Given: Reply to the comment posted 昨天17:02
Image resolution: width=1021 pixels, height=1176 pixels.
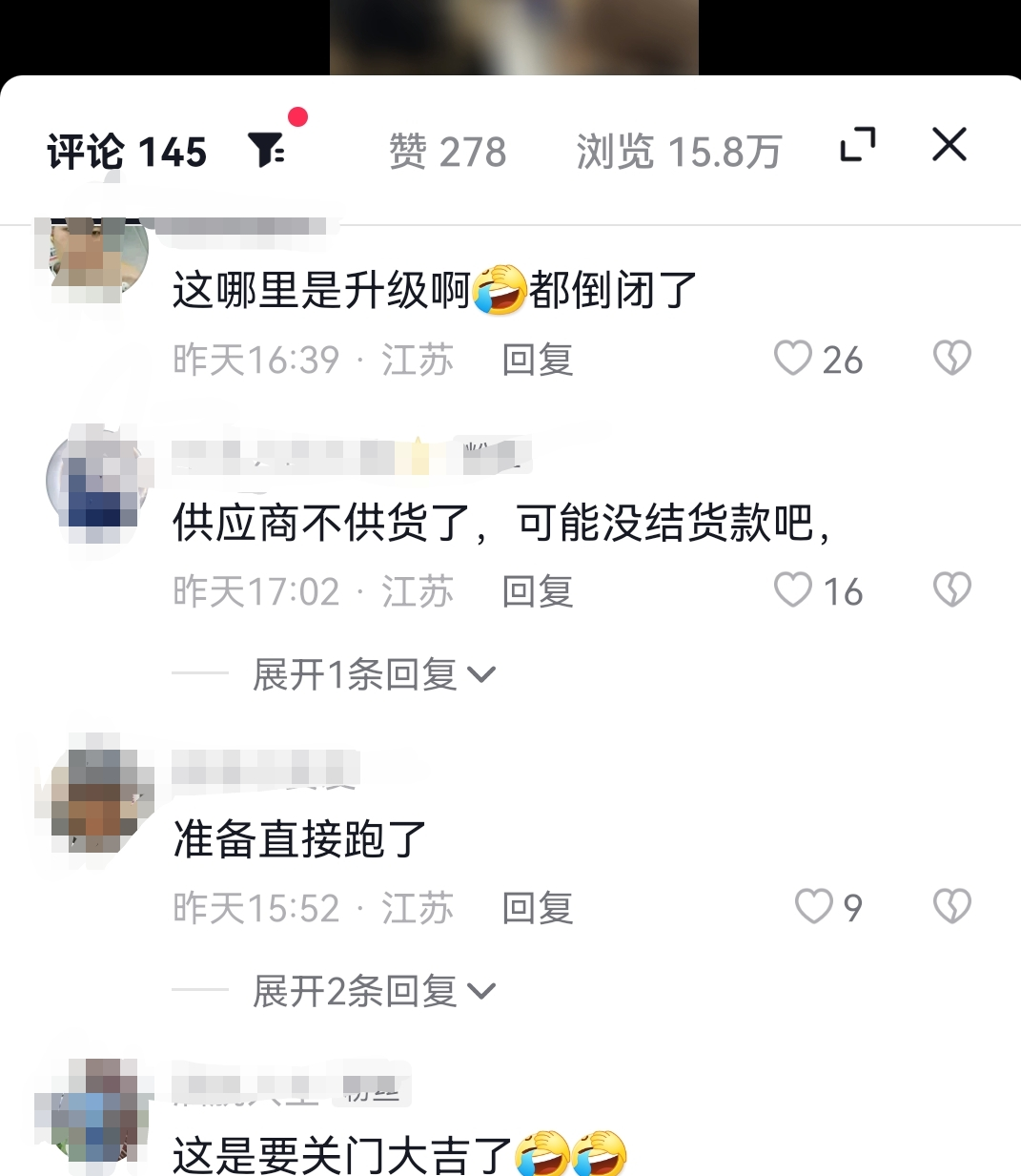Looking at the screenshot, I should tap(538, 592).
